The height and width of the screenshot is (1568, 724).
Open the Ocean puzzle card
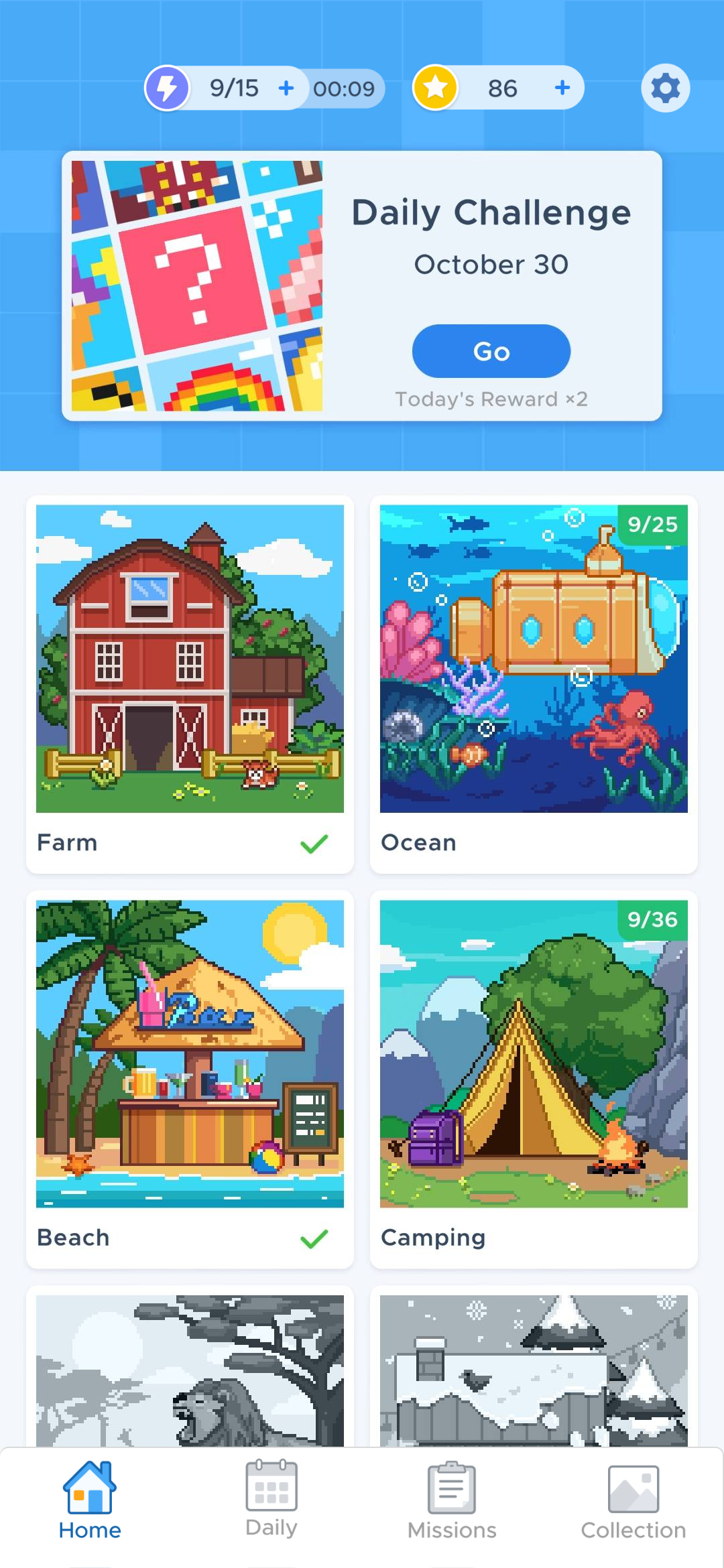(534, 683)
